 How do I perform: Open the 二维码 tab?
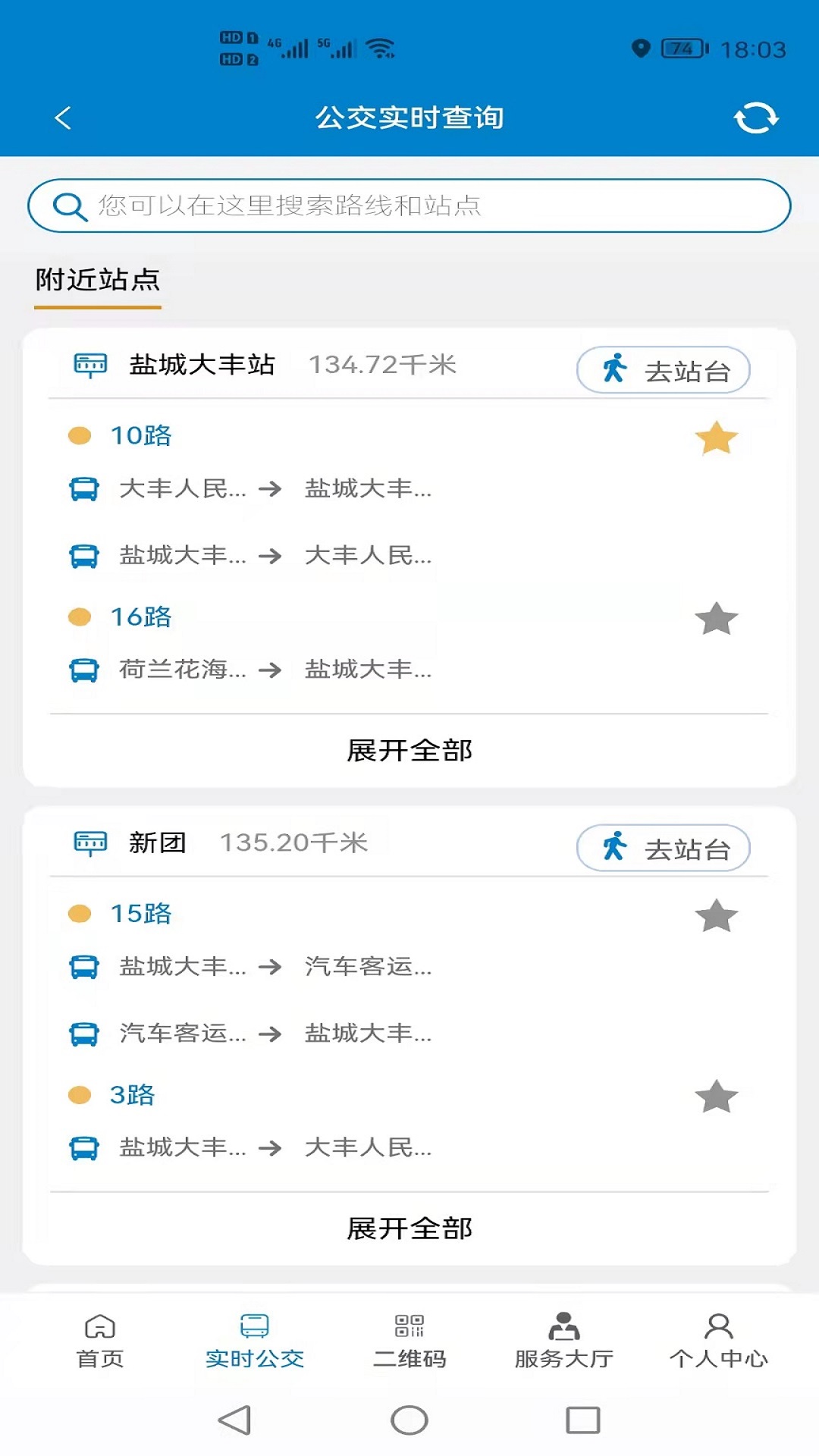(409, 1341)
